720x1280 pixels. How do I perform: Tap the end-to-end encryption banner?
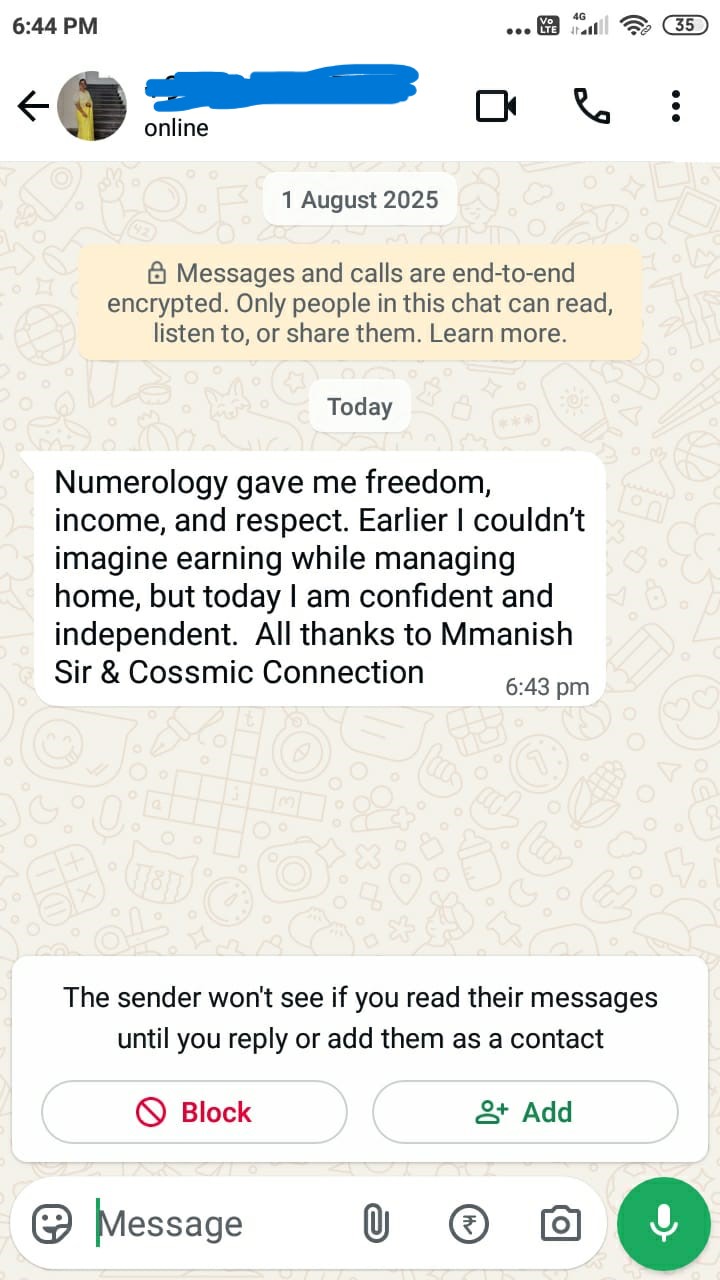click(360, 302)
